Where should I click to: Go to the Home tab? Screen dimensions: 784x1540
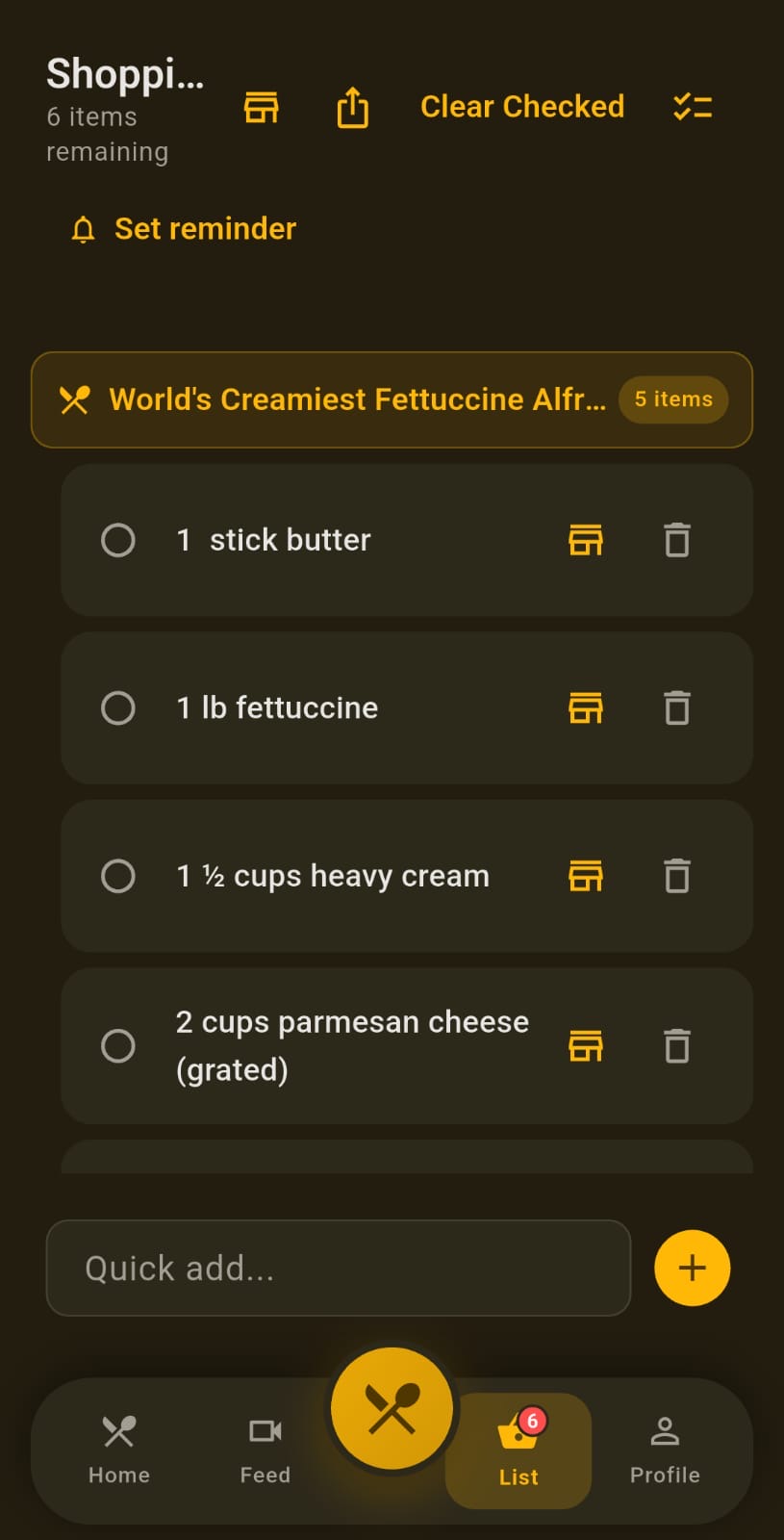click(x=119, y=1450)
